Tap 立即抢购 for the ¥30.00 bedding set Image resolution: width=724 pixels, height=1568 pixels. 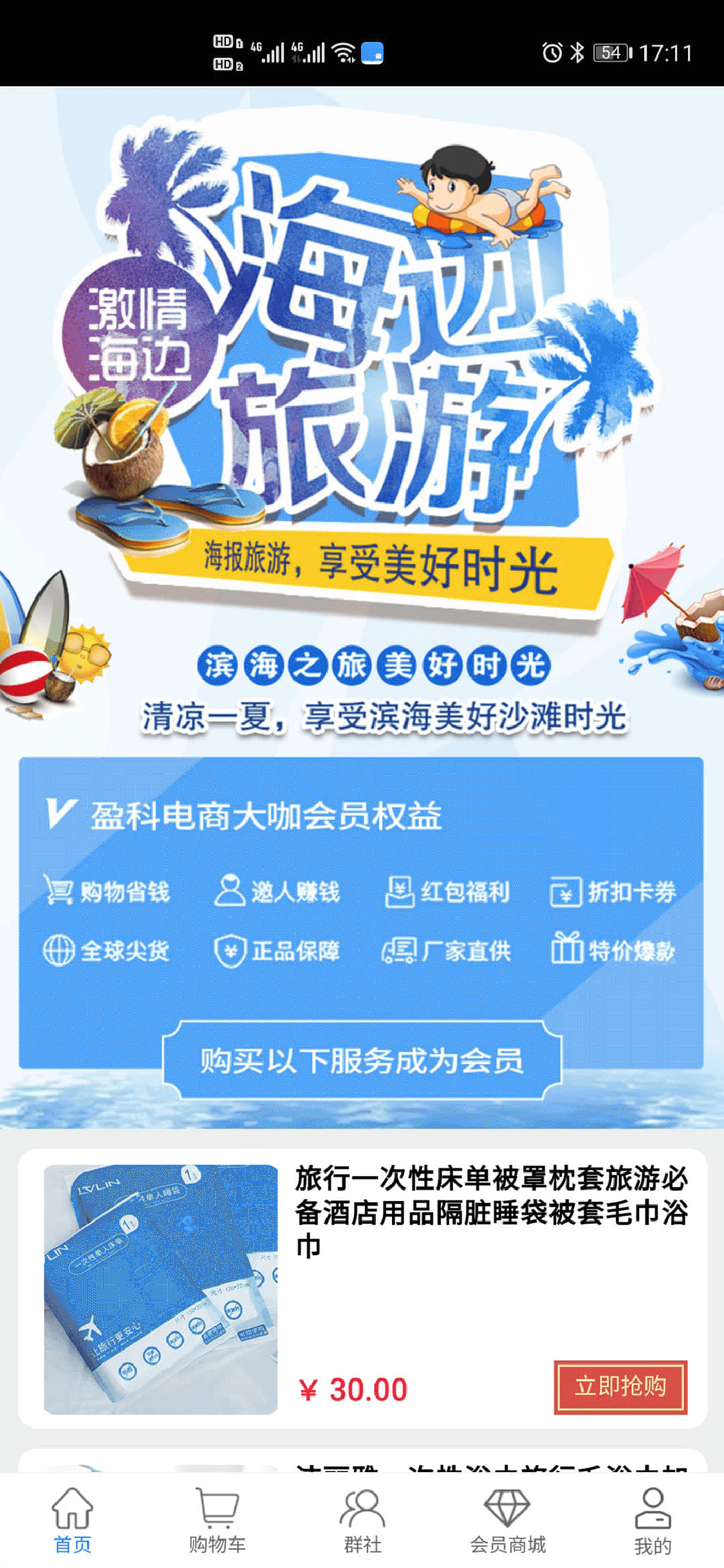[620, 1386]
